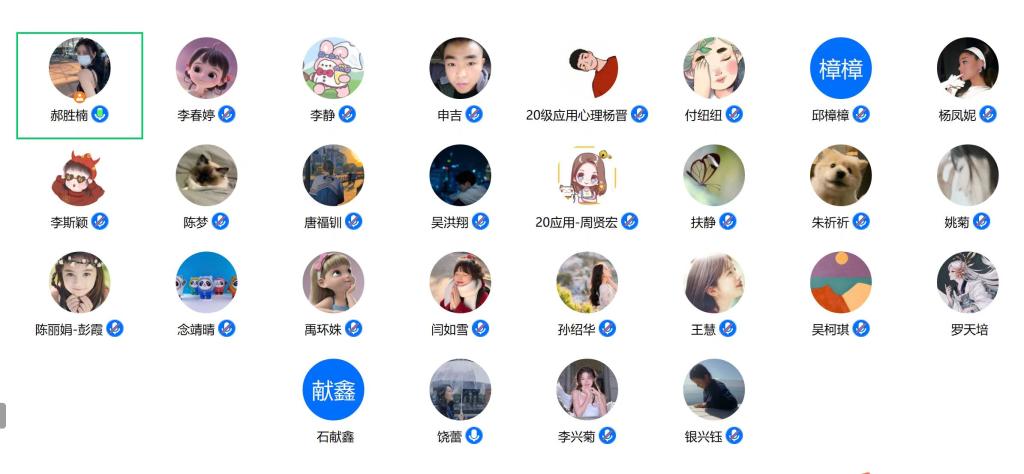Open the tile for 20级应用心理杨晋
The image size is (1024, 474).
click(x=587, y=68)
